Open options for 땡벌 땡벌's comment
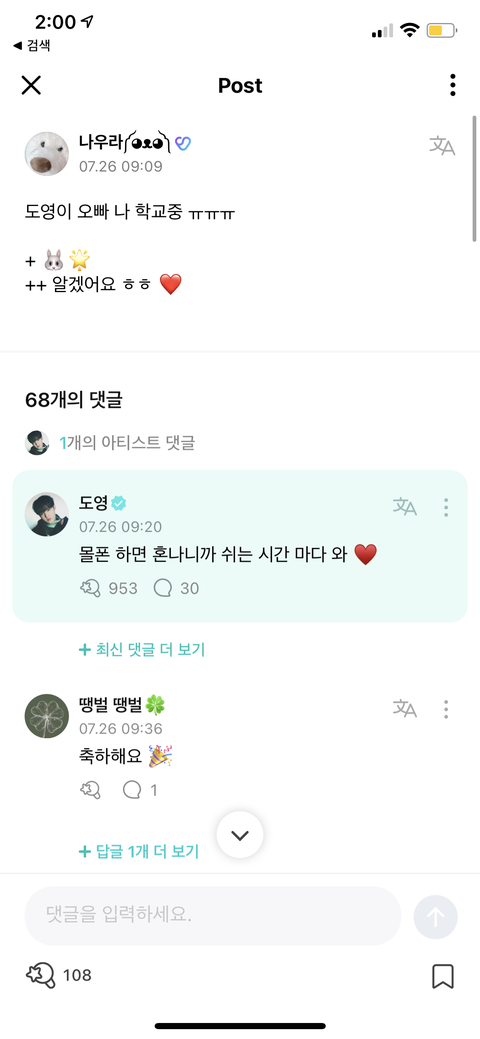 click(446, 709)
